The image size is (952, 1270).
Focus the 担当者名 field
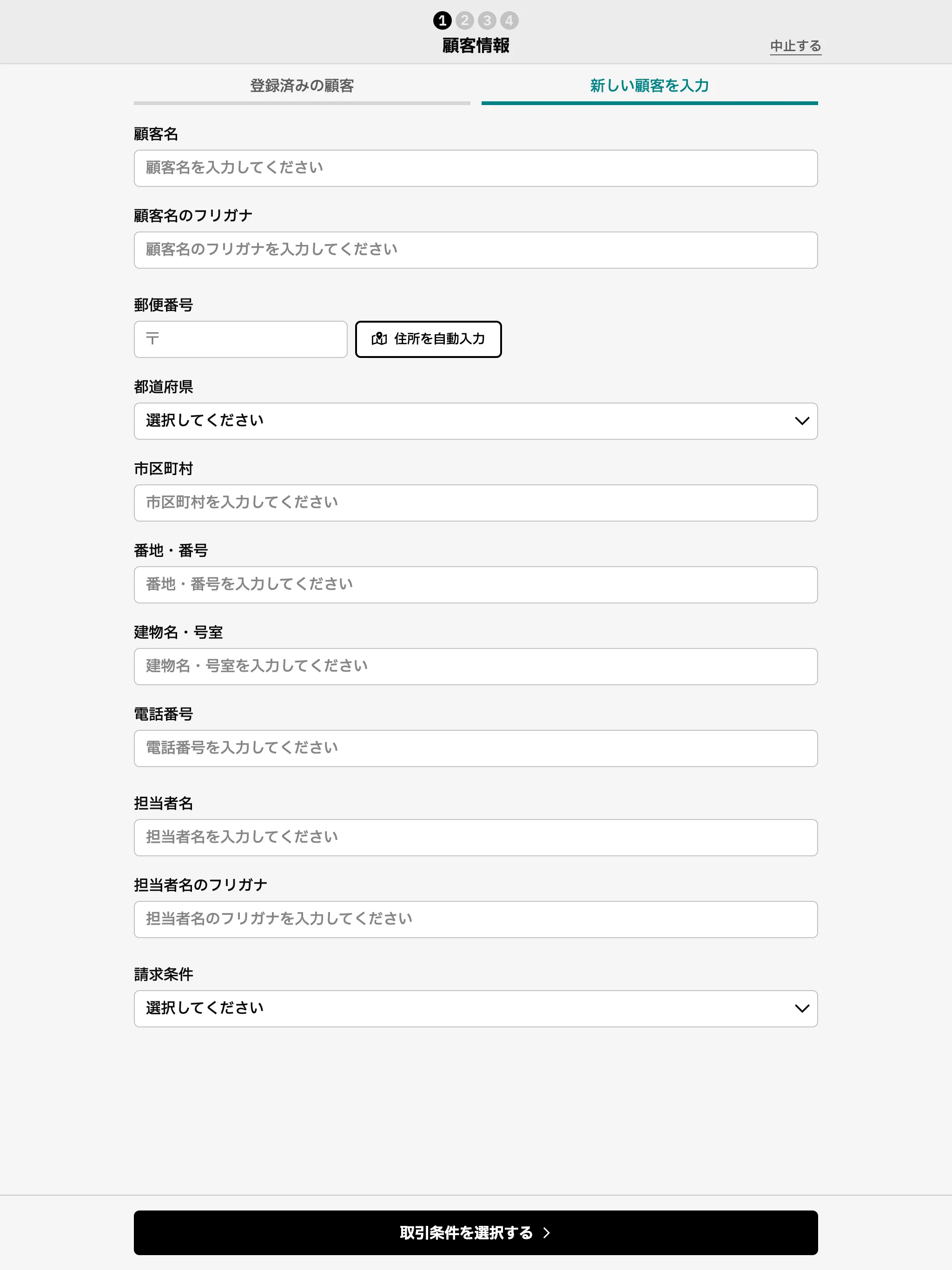tap(476, 838)
